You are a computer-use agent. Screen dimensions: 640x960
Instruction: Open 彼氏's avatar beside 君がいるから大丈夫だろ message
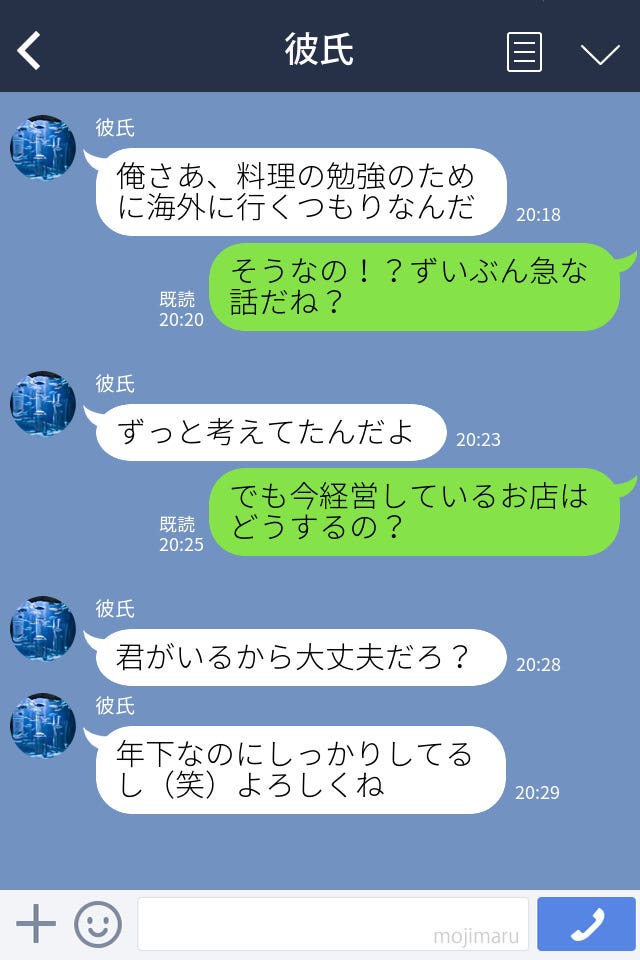(43, 629)
